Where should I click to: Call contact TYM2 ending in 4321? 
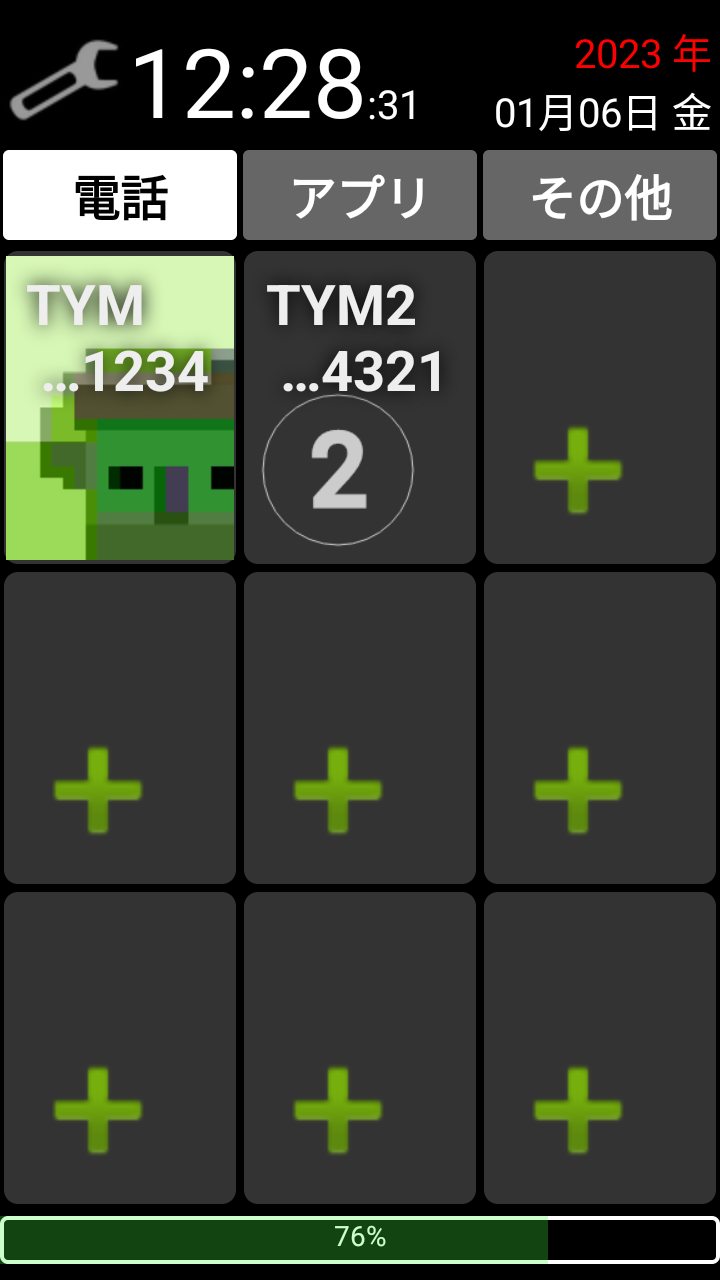click(x=360, y=407)
